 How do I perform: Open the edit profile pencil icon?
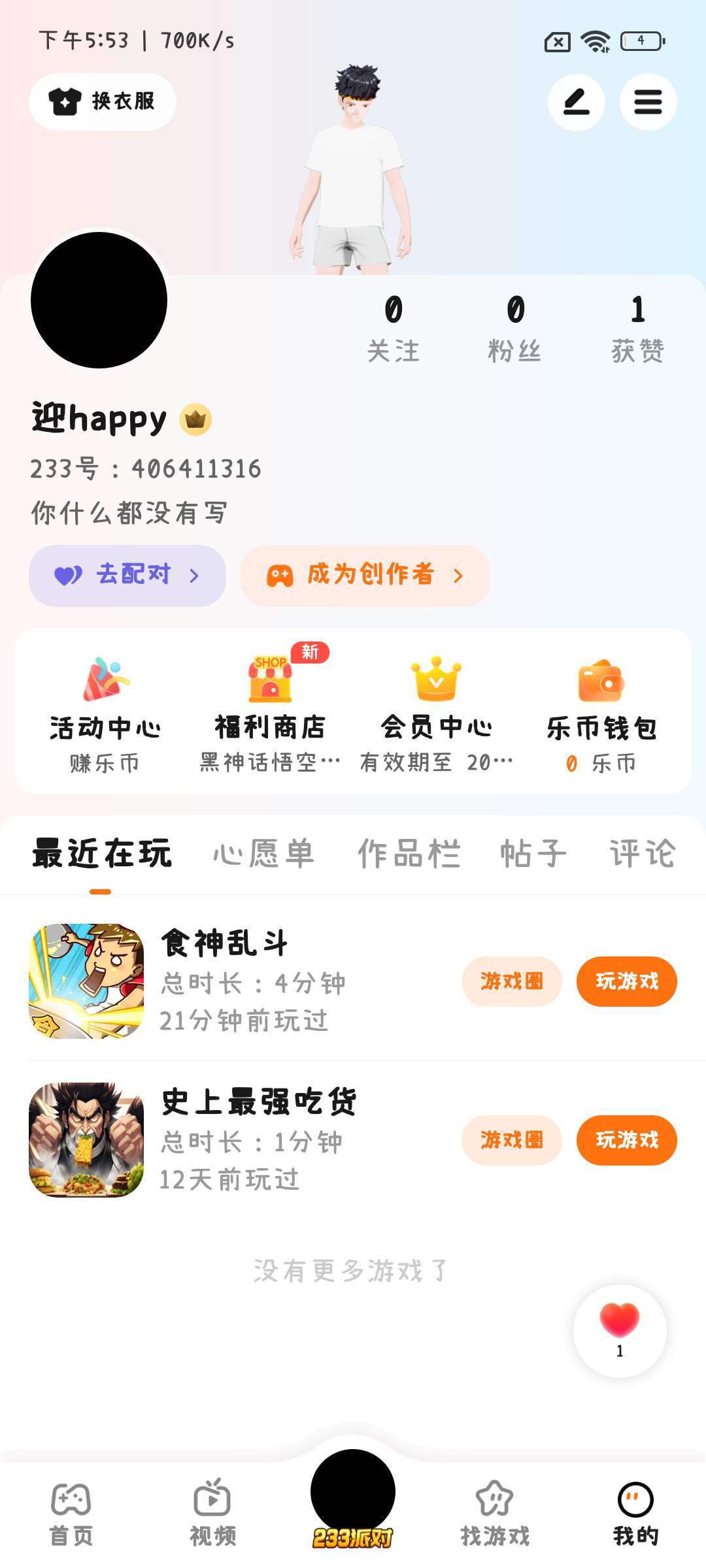(576, 102)
